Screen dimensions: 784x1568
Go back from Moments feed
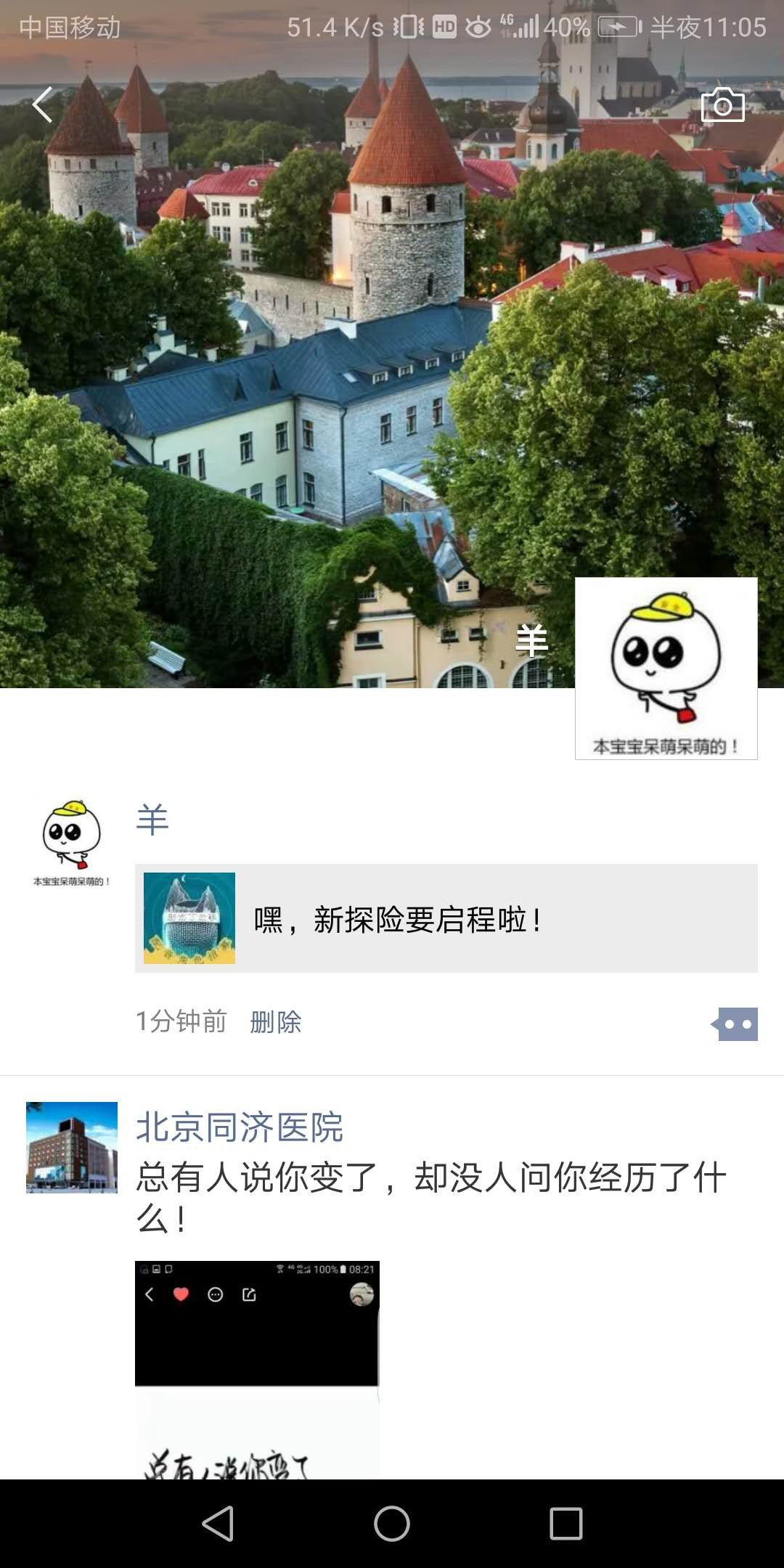pyautogui.click(x=43, y=105)
